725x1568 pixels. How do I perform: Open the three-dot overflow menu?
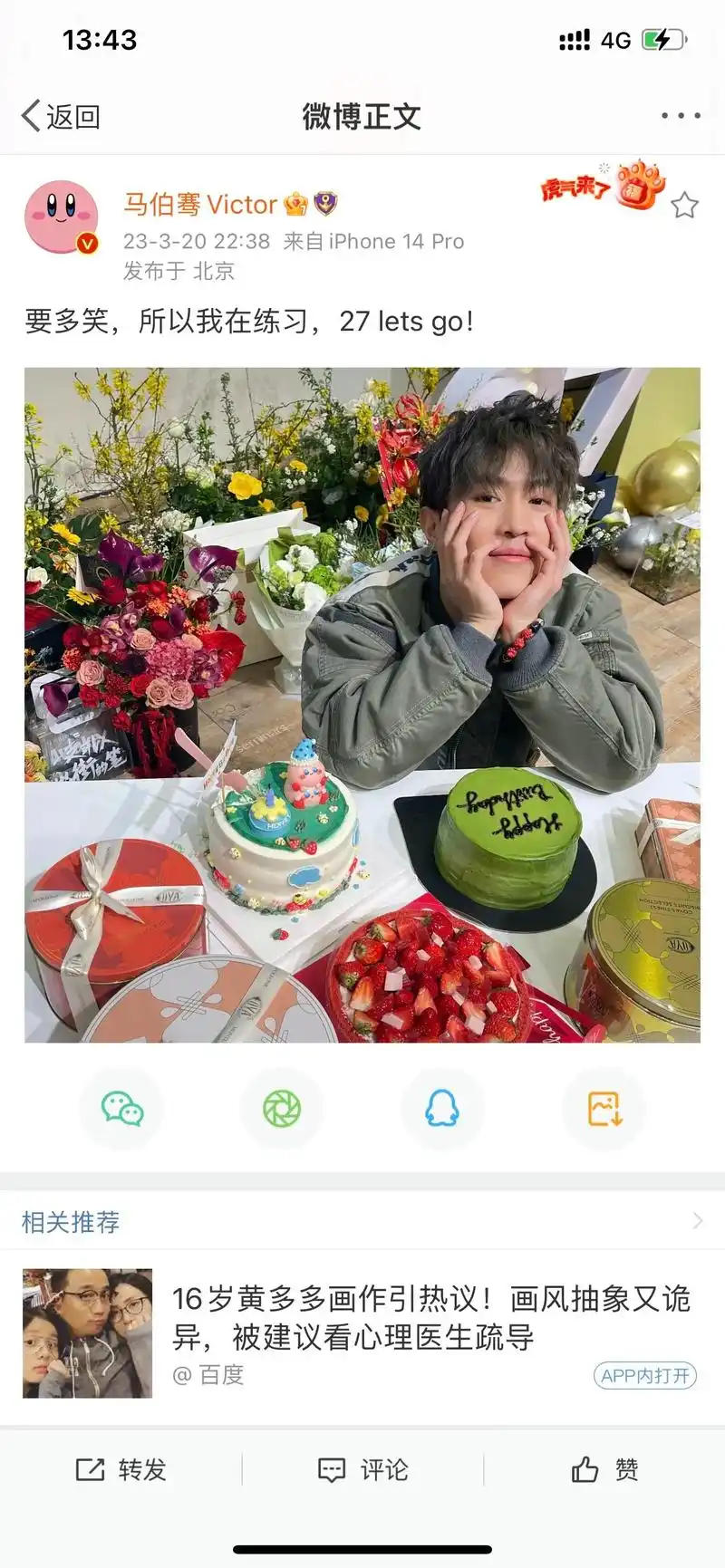[680, 116]
